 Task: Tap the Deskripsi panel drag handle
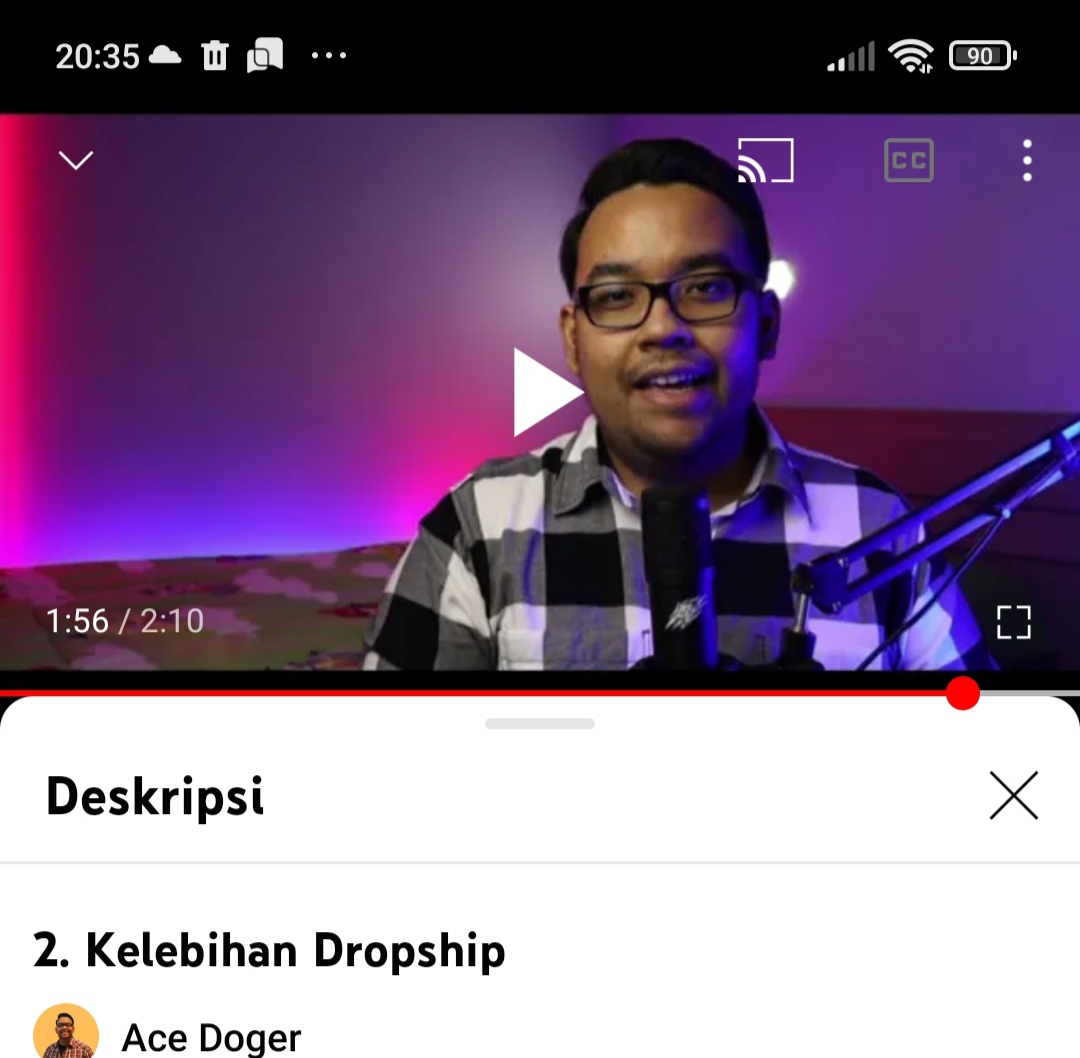540,723
